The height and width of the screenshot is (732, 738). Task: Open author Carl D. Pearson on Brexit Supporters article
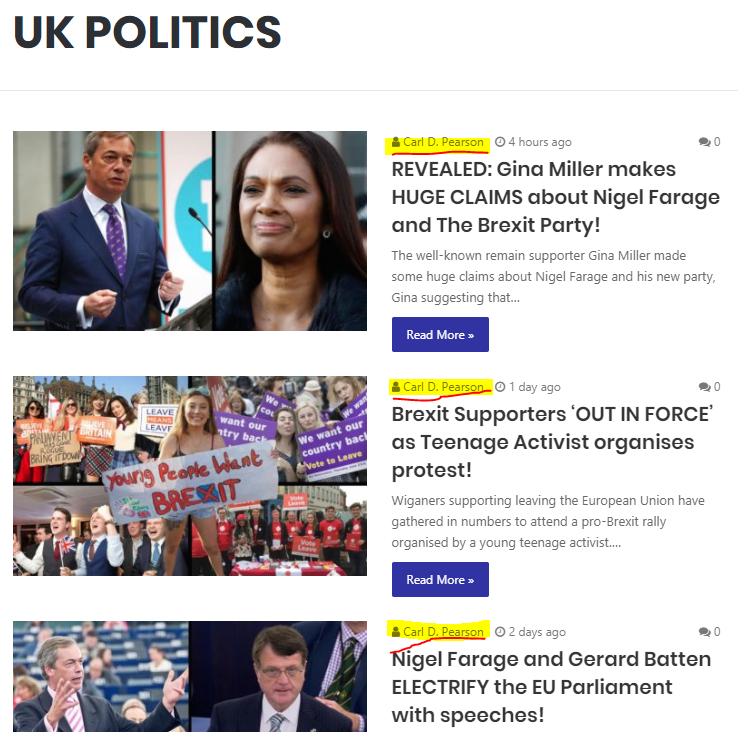(x=443, y=387)
